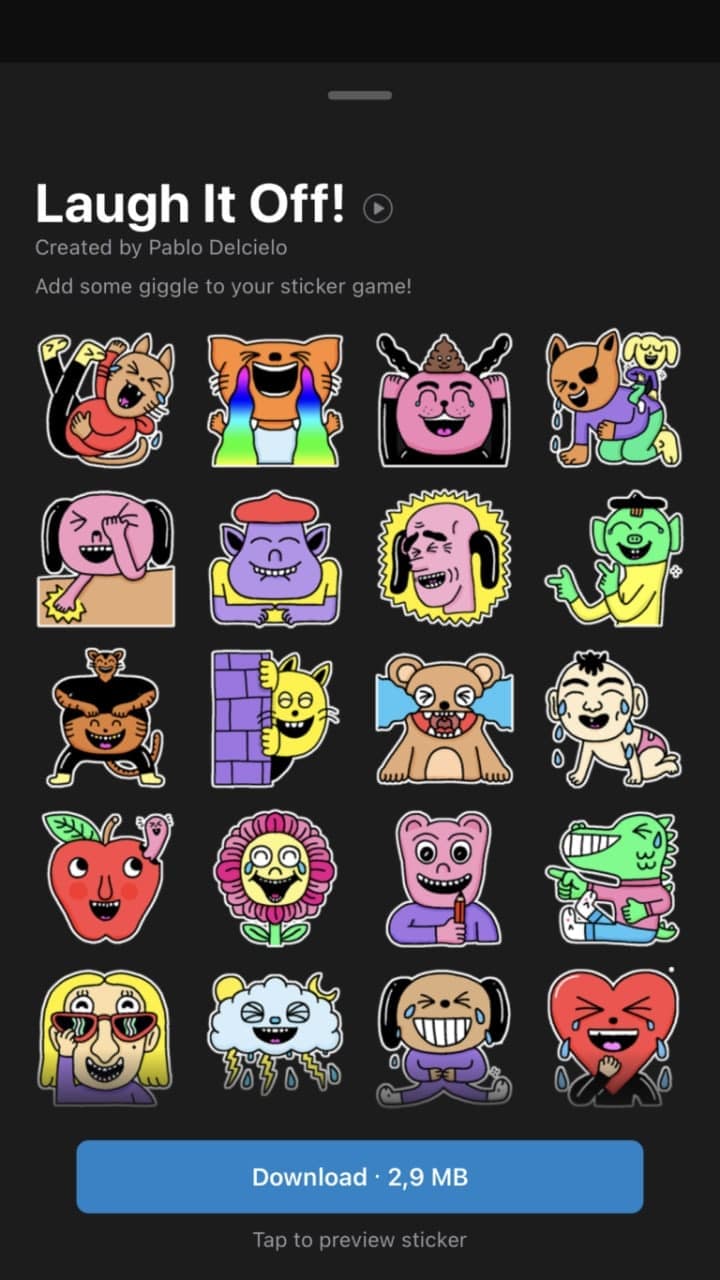
Task: Tap the red apple with worm sticker
Action: coord(106,877)
